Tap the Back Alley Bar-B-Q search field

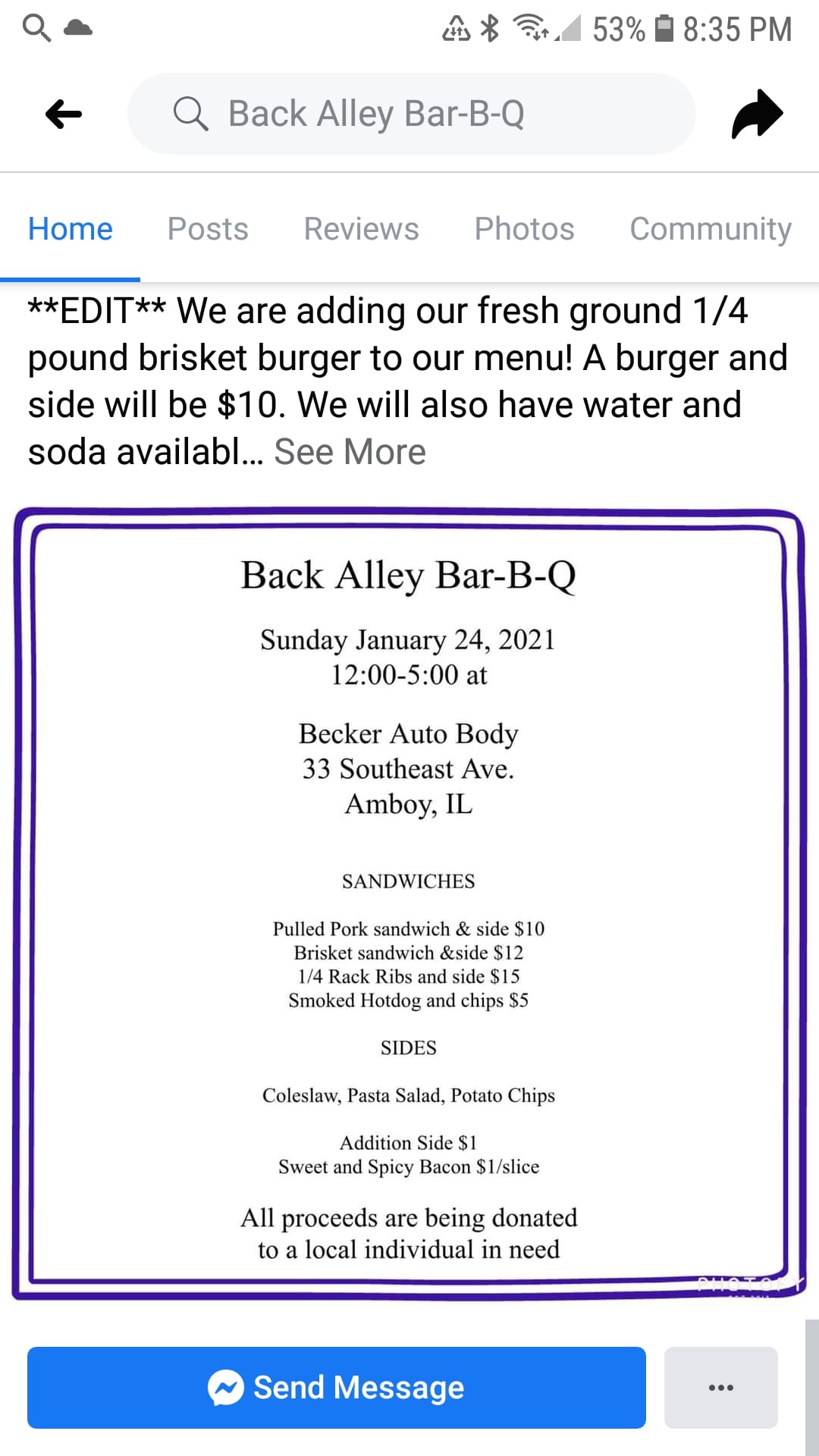coord(411,114)
